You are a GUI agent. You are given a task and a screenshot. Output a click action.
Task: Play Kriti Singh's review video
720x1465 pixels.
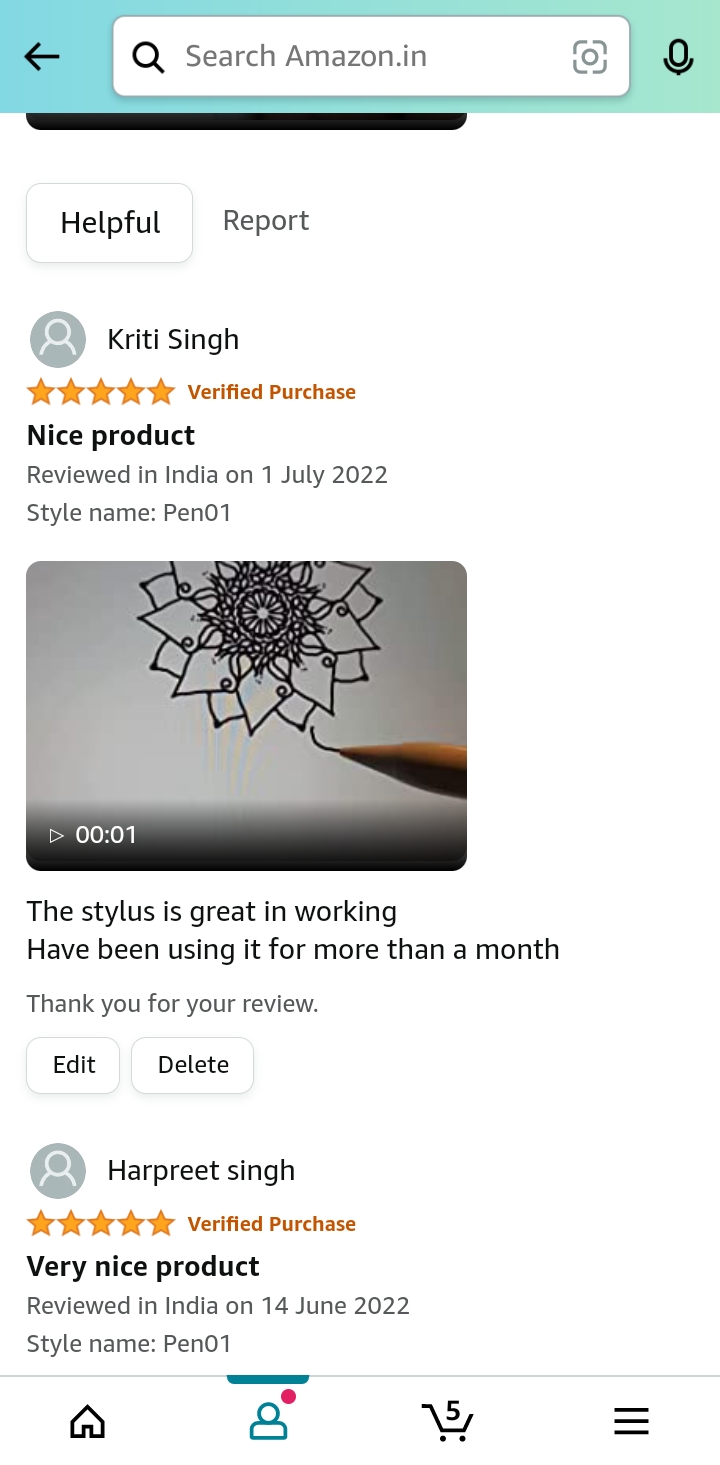246,715
